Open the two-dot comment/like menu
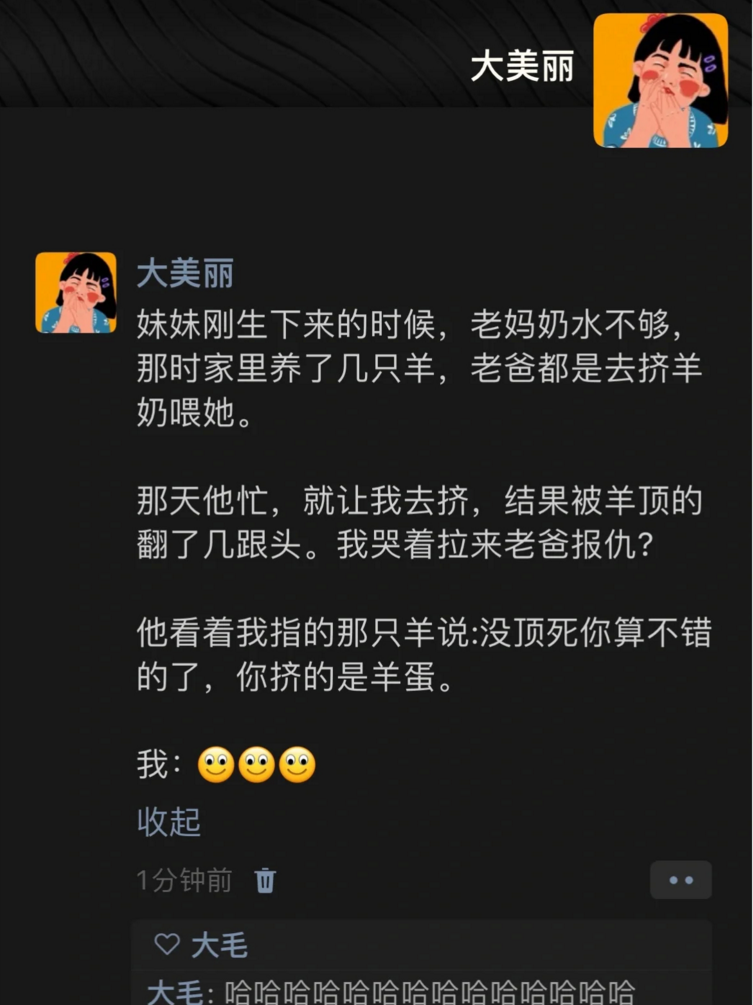Viewport: 753px width, 1005px height. click(x=680, y=880)
